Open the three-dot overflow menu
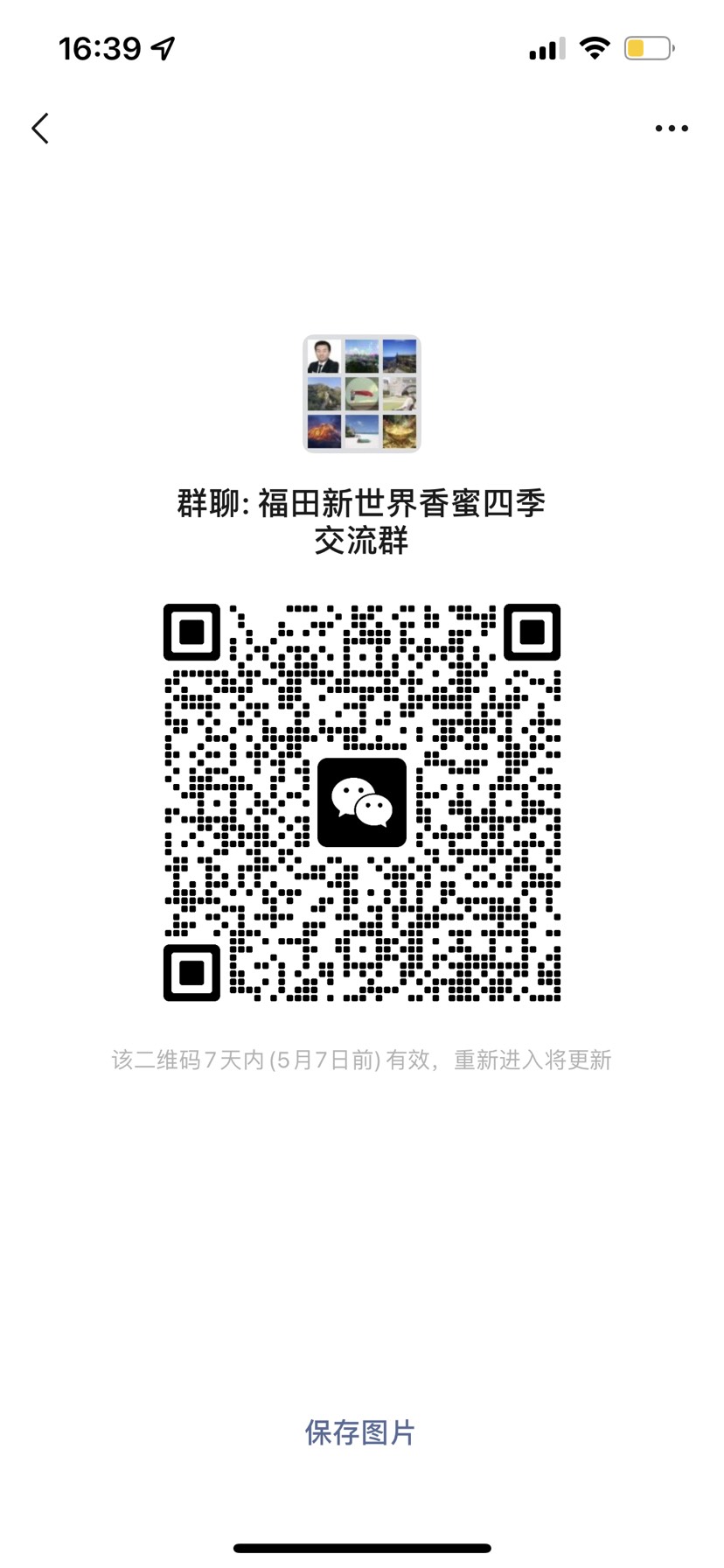The height and width of the screenshot is (1568, 724). tap(671, 129)
